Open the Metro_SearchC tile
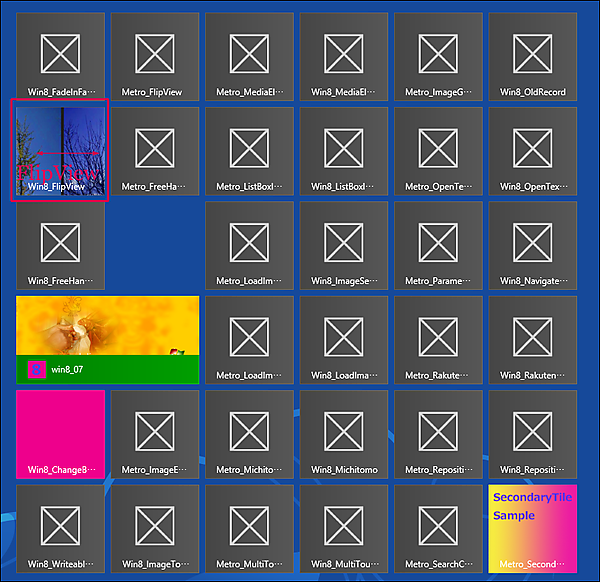This screenshot has height=582, width=600. pos(438,528)
